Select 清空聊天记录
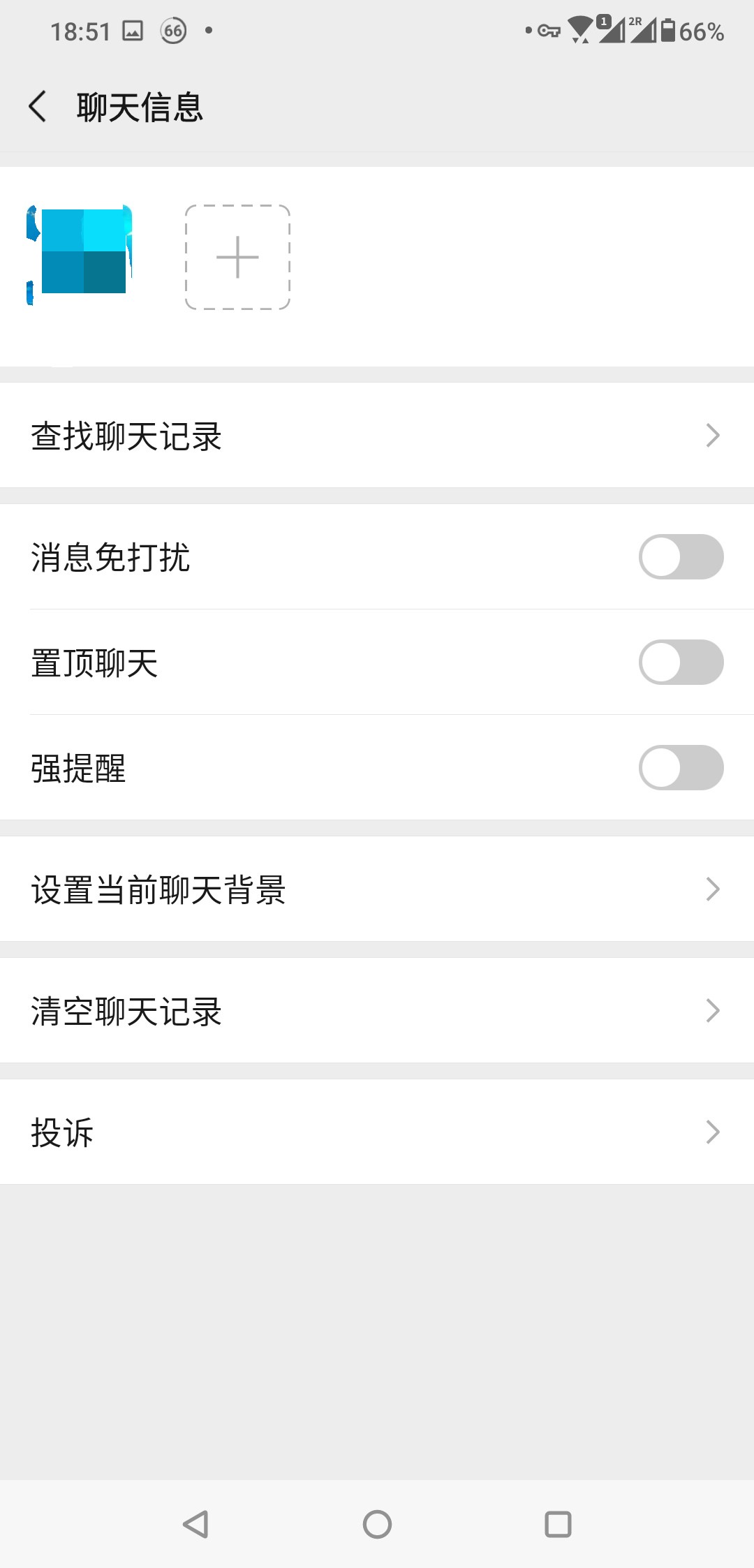Image resolution: width=754 pixels, height=1568 pixels. coord(377,1010)
